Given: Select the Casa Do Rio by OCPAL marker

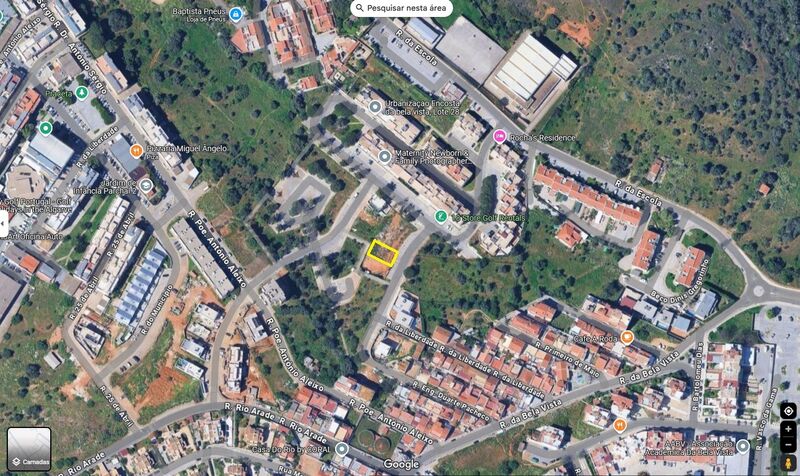Looking at the screenshot, I should pos(342,449).
